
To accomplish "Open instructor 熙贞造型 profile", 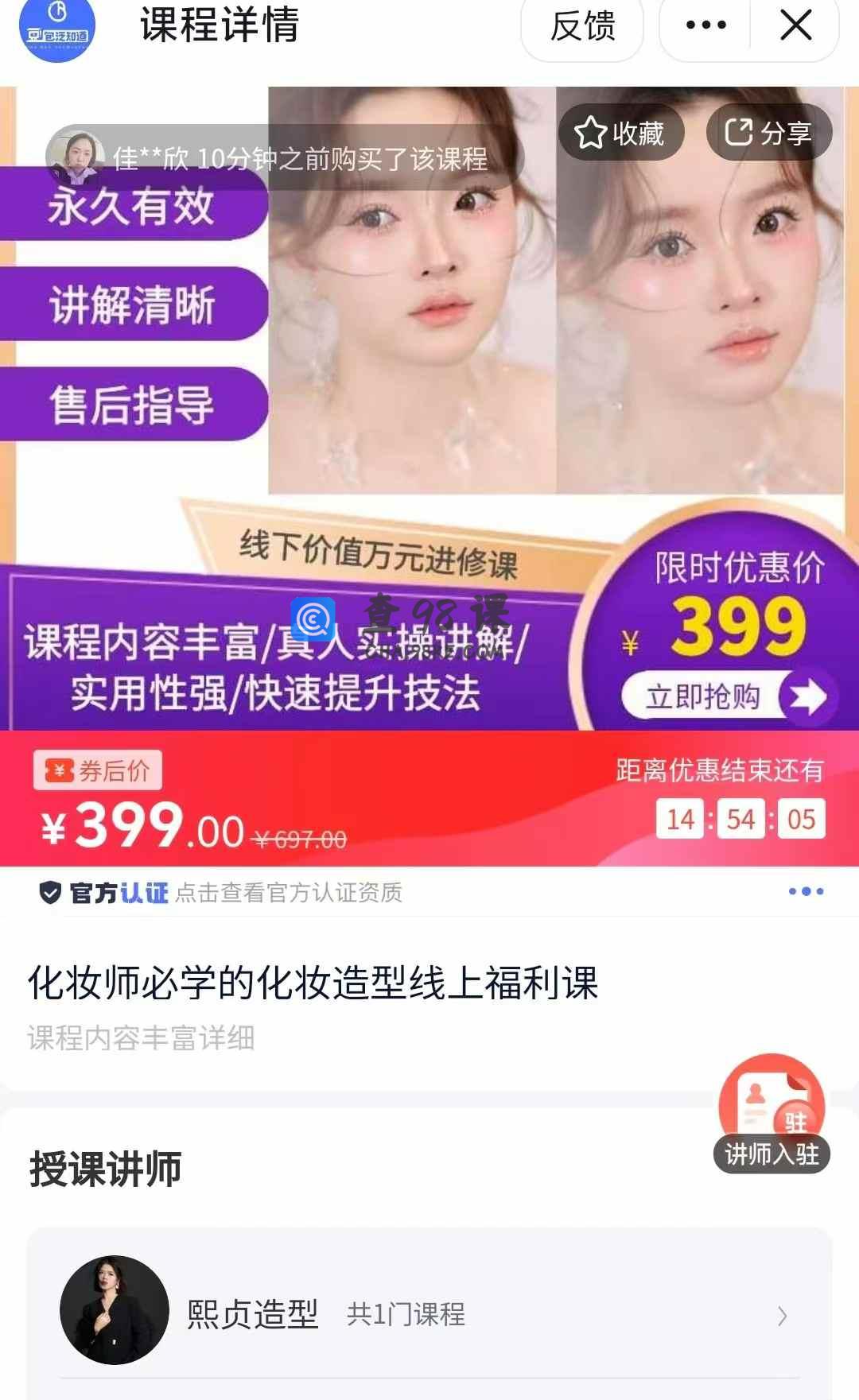I will (429, 1314).
